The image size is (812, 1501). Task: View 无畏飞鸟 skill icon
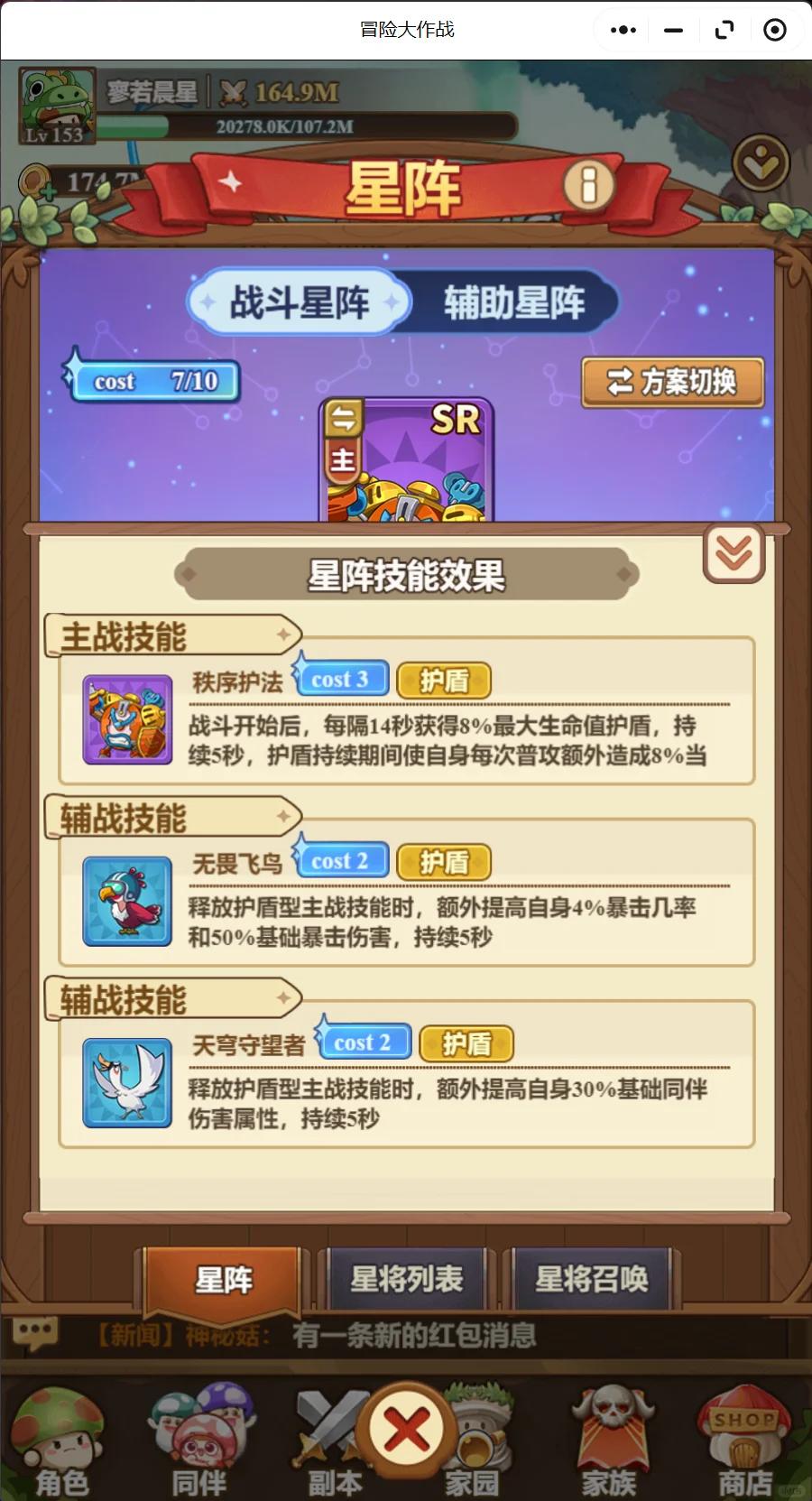point(127,901)
